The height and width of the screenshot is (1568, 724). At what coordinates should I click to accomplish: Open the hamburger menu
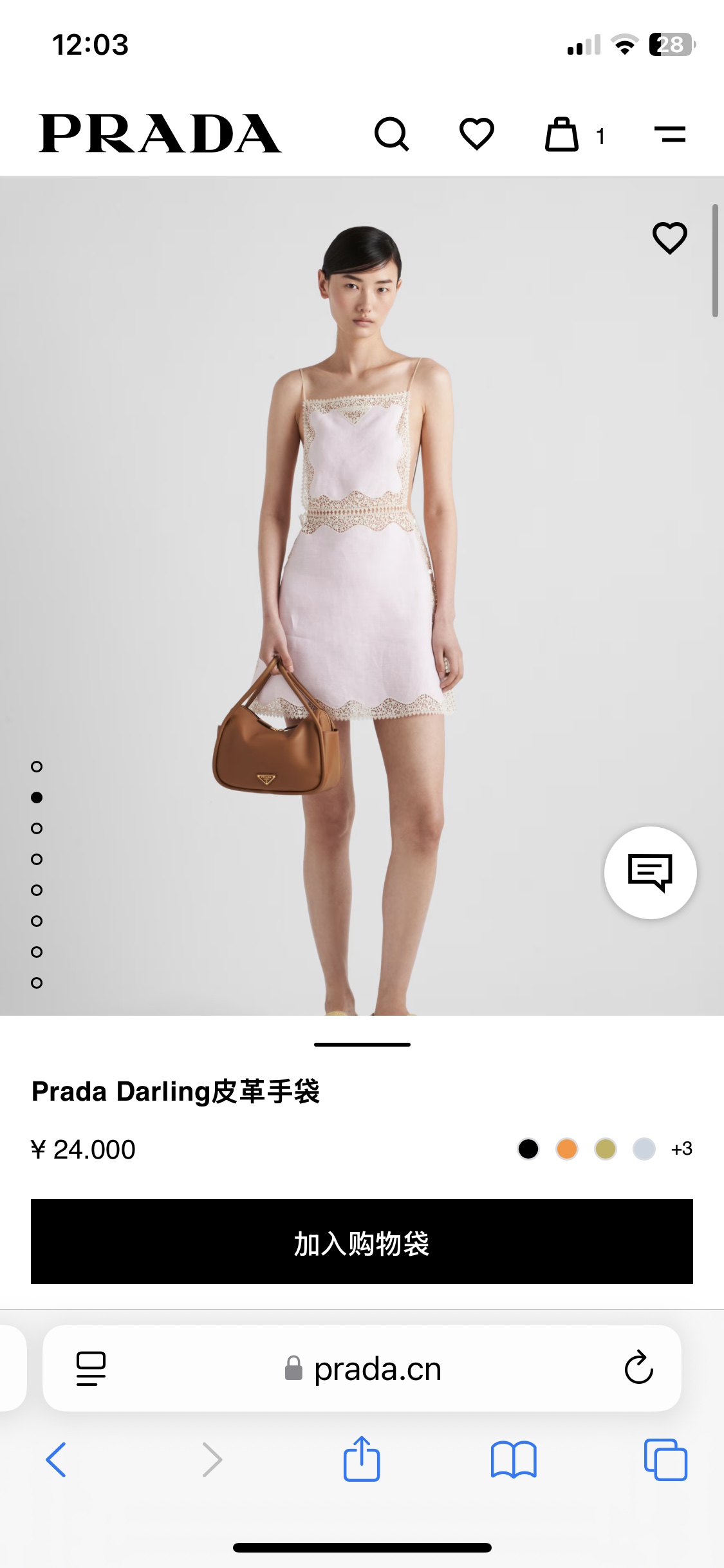pyautogui.click(x=670, y=135)
